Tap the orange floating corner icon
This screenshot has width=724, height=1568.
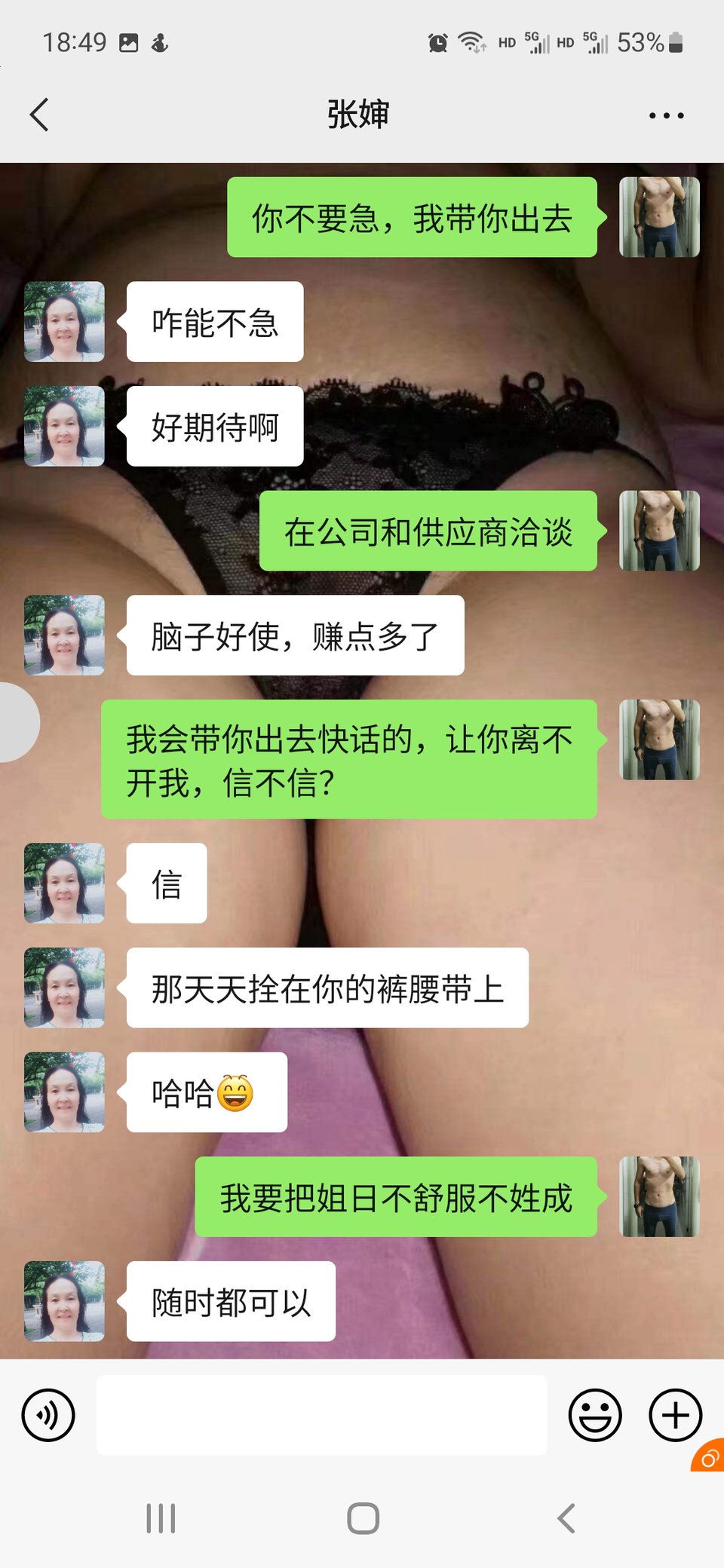click(710, 1458)
